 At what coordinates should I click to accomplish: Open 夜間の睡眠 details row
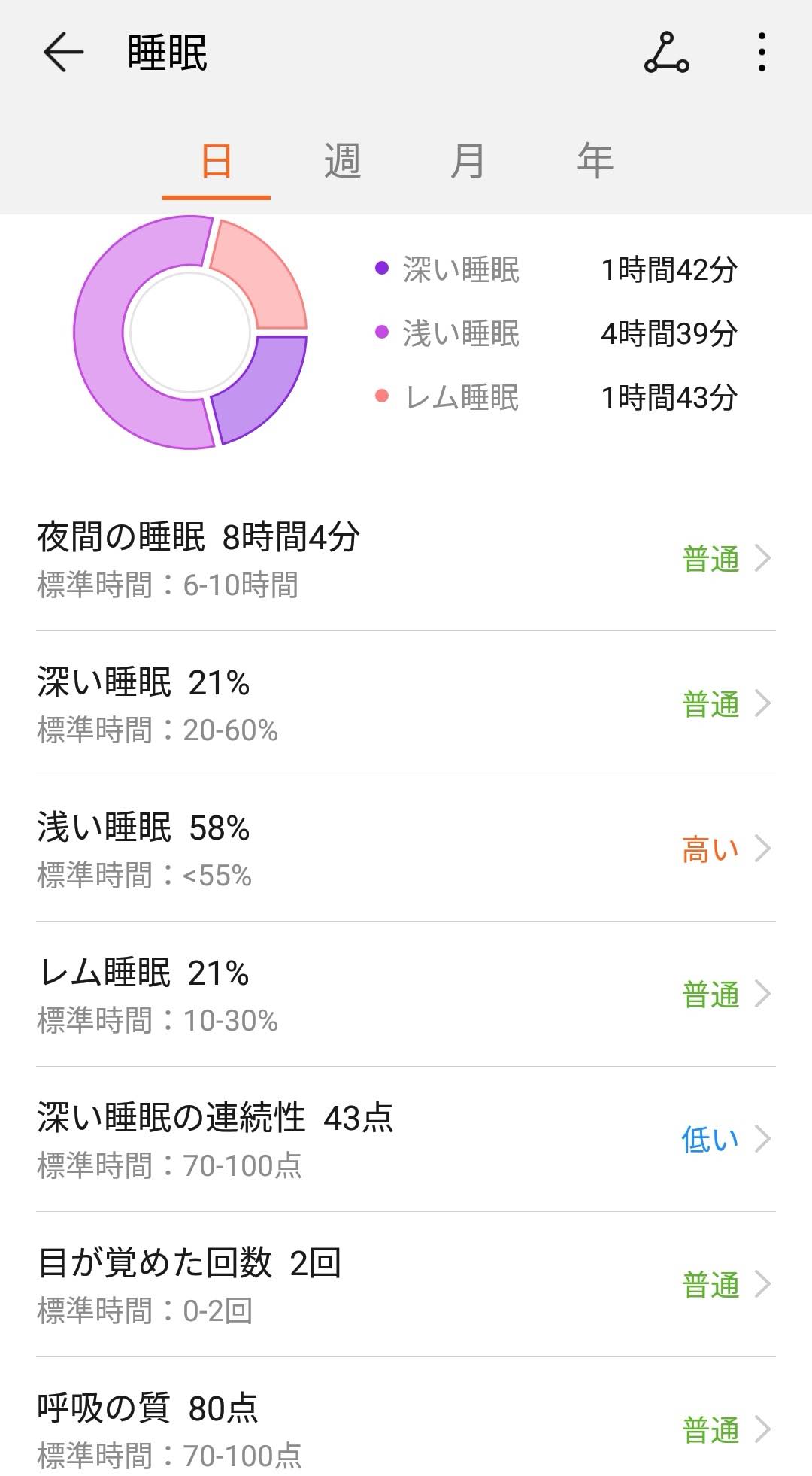(406, 560)
